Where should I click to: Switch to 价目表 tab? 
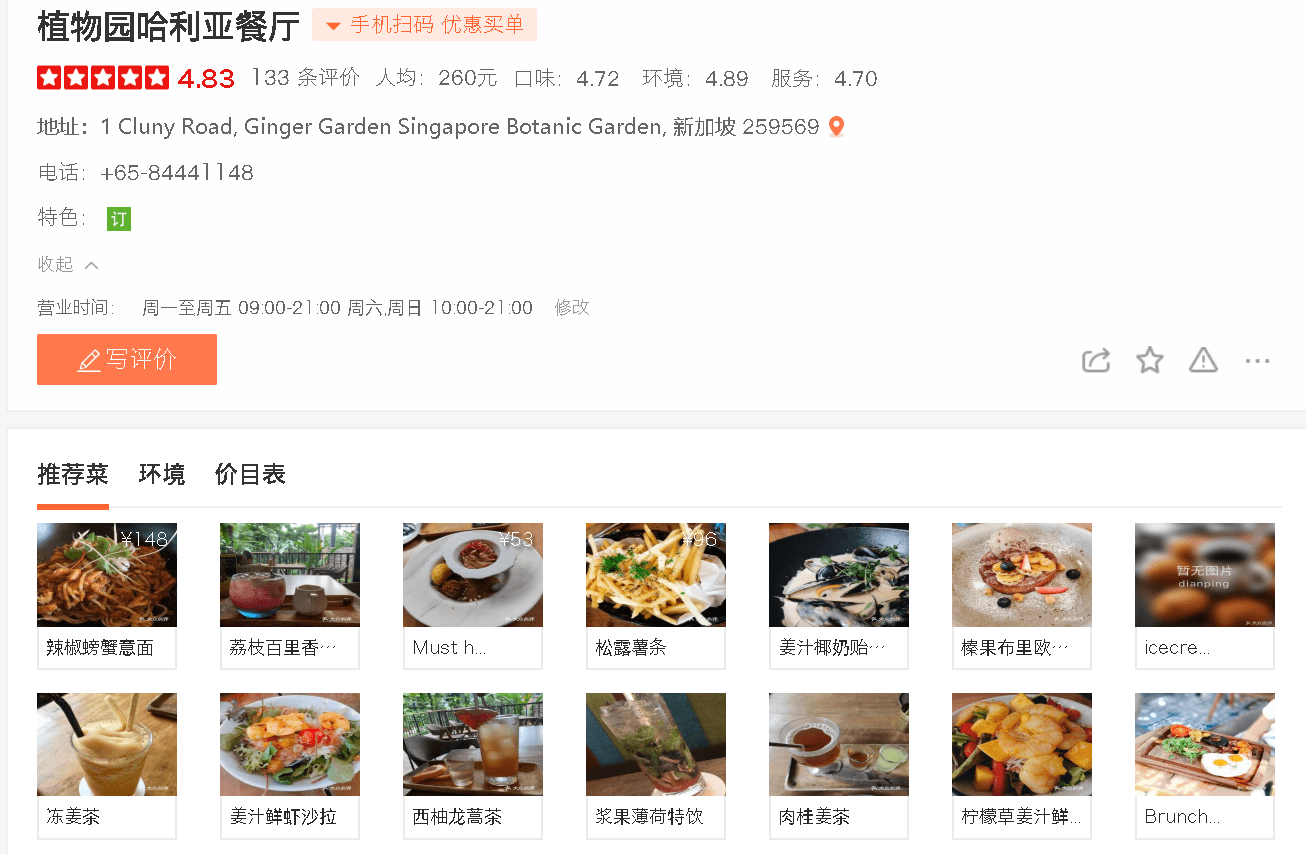tap(250, 474)
